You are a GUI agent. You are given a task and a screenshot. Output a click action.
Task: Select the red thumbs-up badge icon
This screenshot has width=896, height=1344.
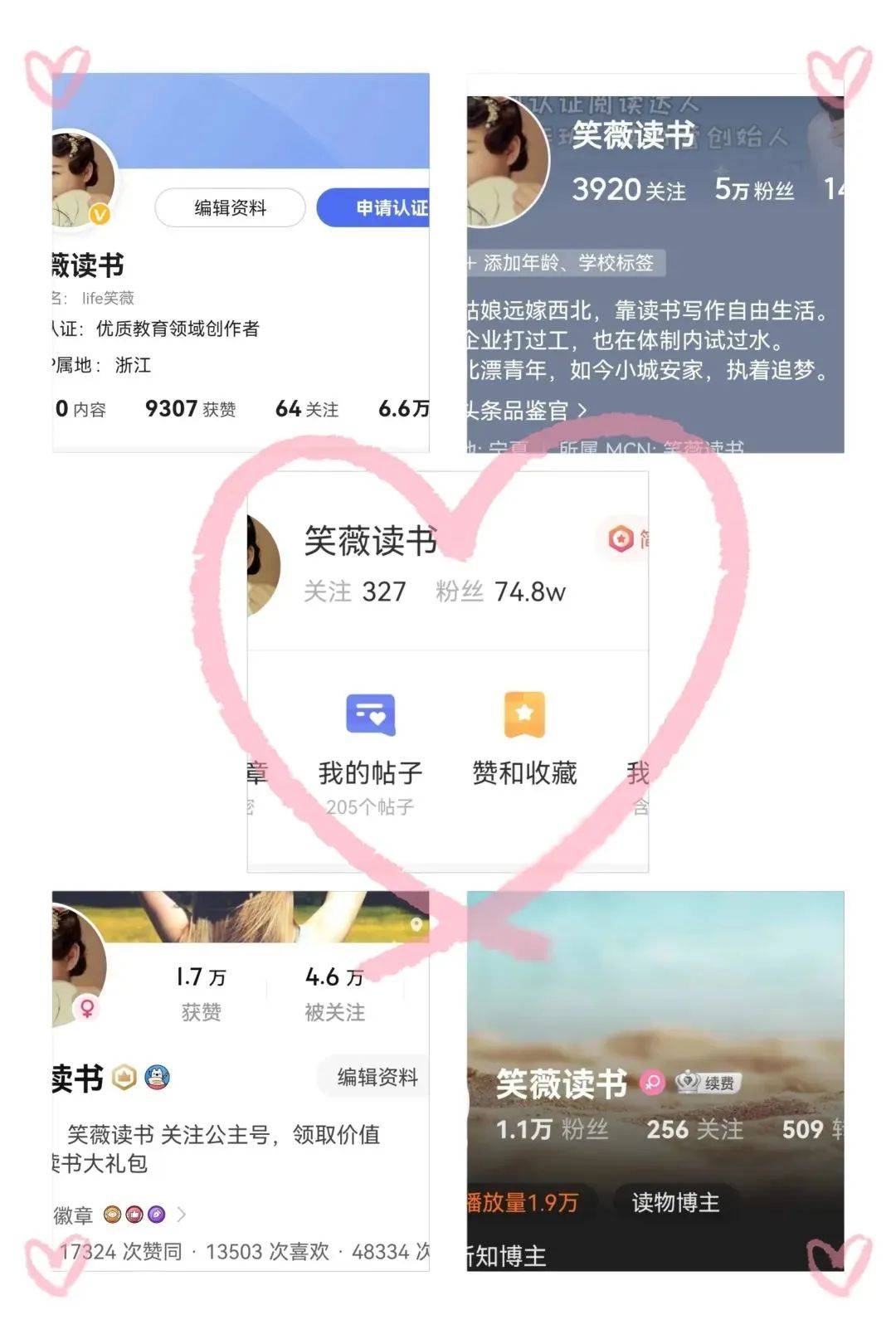coord(134,1213)
